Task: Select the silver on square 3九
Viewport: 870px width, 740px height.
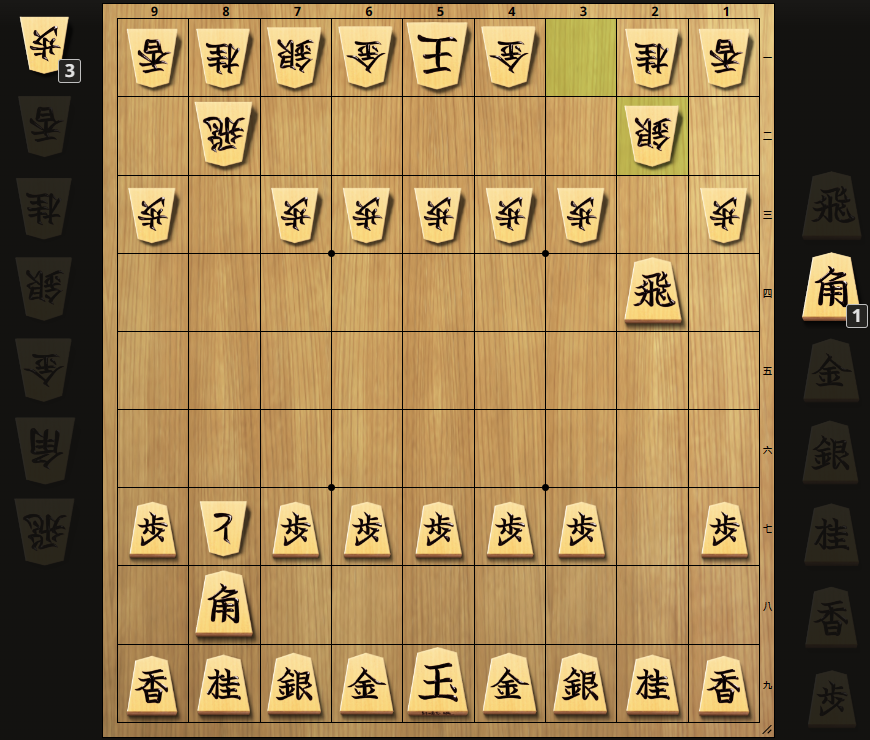Action: click(x=581, y=684)
